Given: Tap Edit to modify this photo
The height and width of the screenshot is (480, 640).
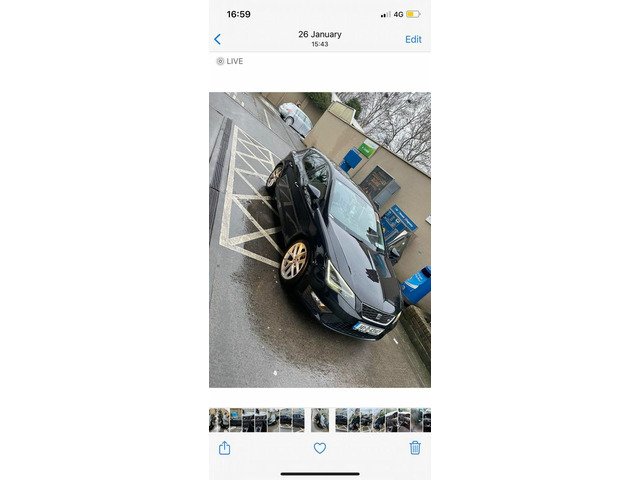Looking at the screenshot, I should pyautogui.click(x=413, y=39).
